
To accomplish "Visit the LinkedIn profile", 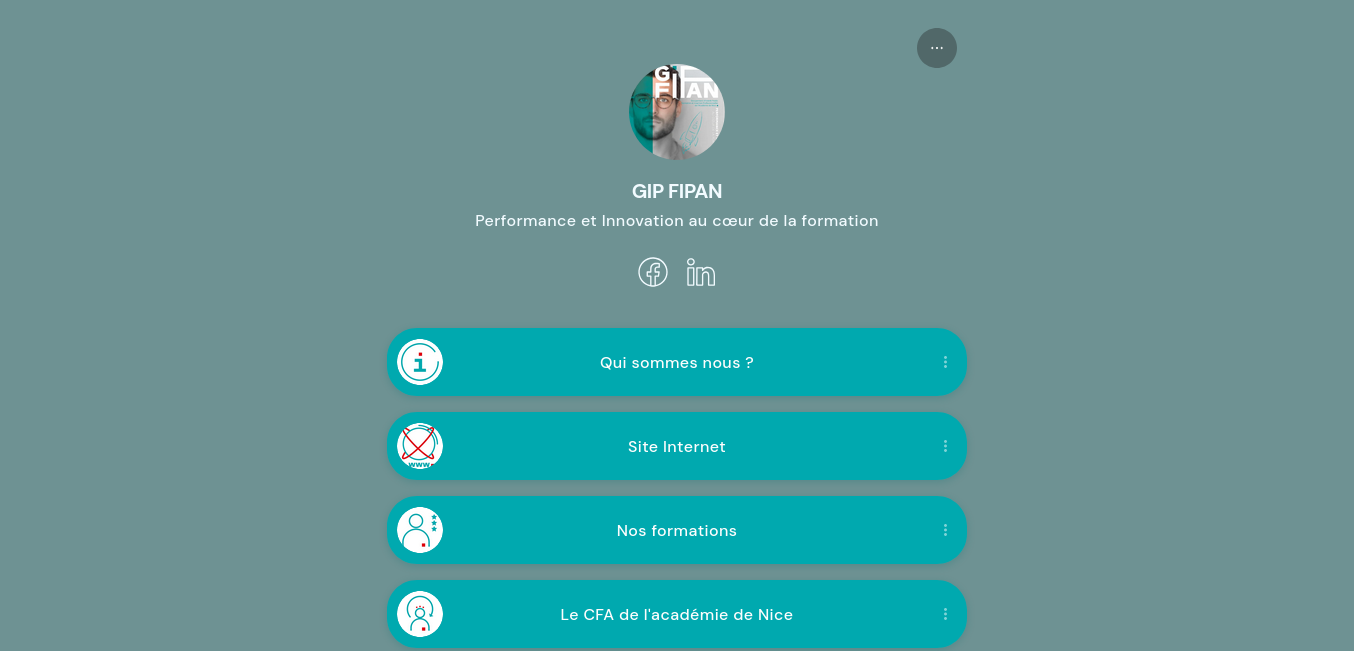I will pos(701,272).
